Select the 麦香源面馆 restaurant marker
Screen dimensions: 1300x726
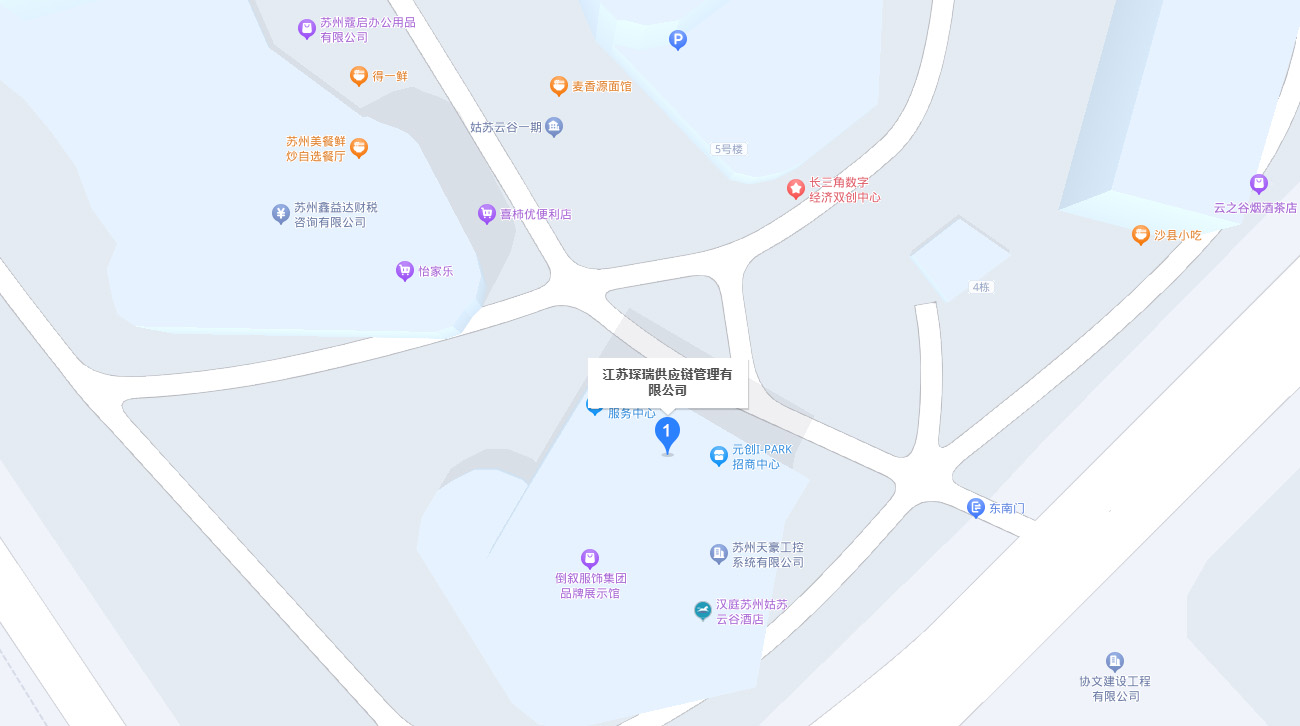tap(559, 86)
